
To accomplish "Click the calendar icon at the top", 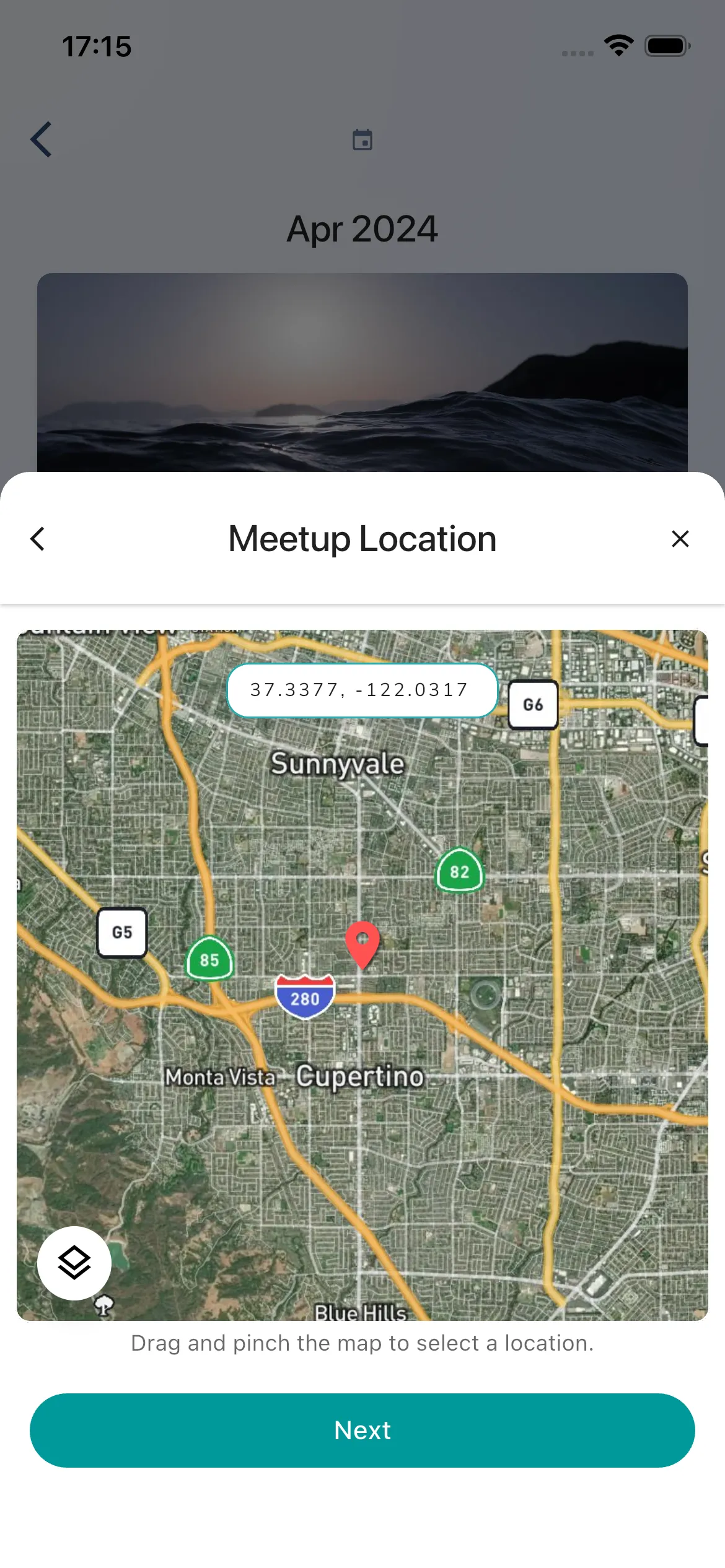I will (362, 141).
